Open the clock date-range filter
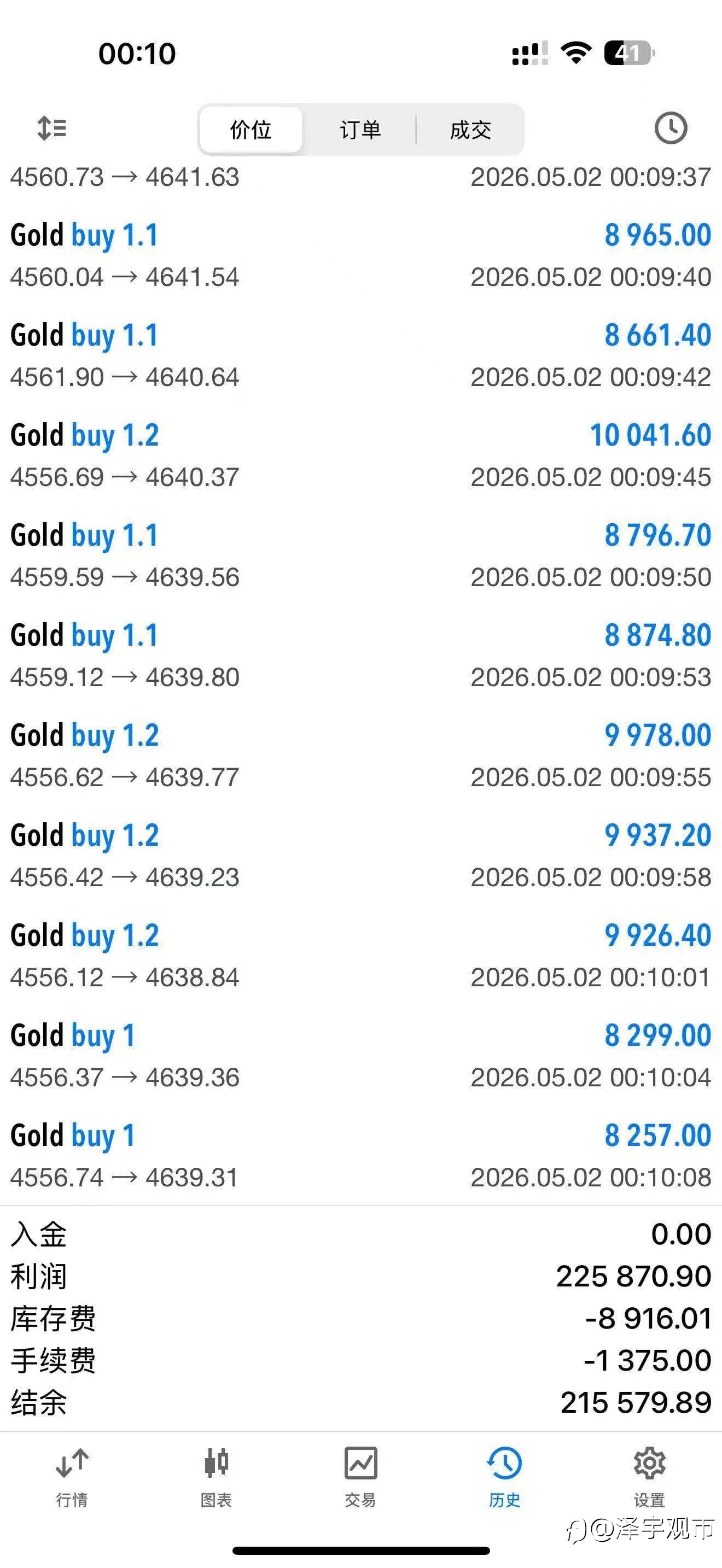This screenshot has width=722, height=1568. [670, 128]
